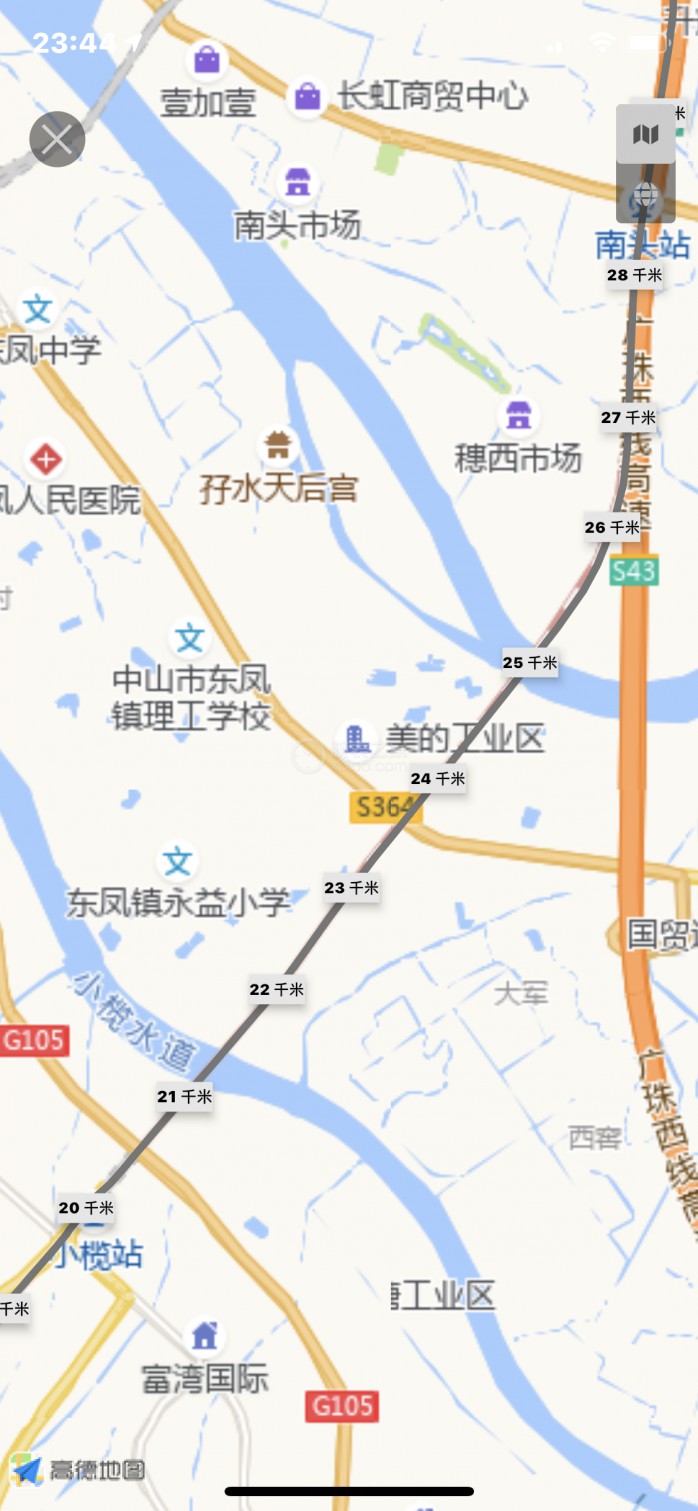This screenshot has width=698, height=1511.
Task: Open the 东凤镇永益小学 school marker
Action: tap(178, 861)
